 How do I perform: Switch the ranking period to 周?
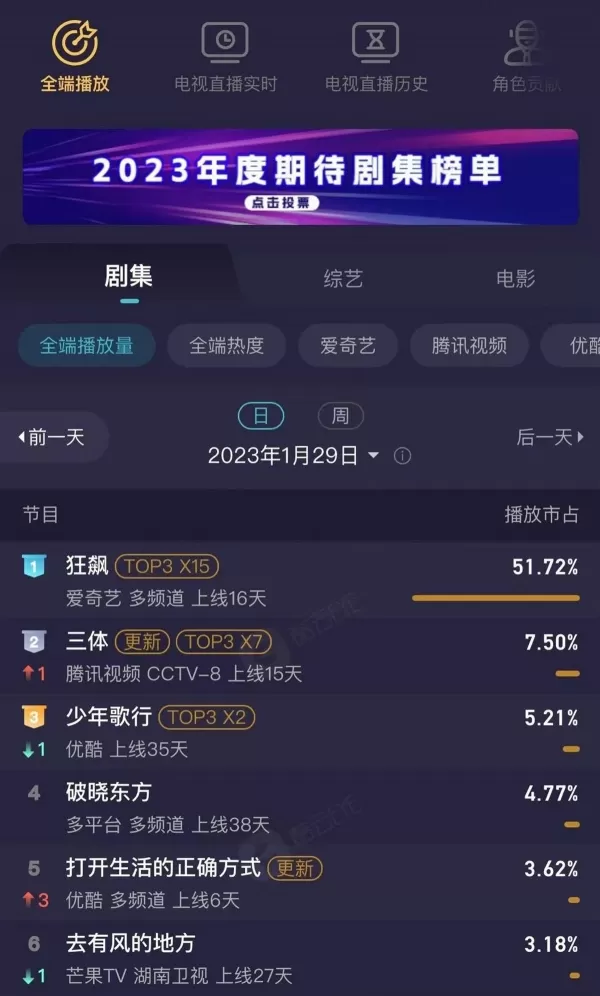[340, 415]
